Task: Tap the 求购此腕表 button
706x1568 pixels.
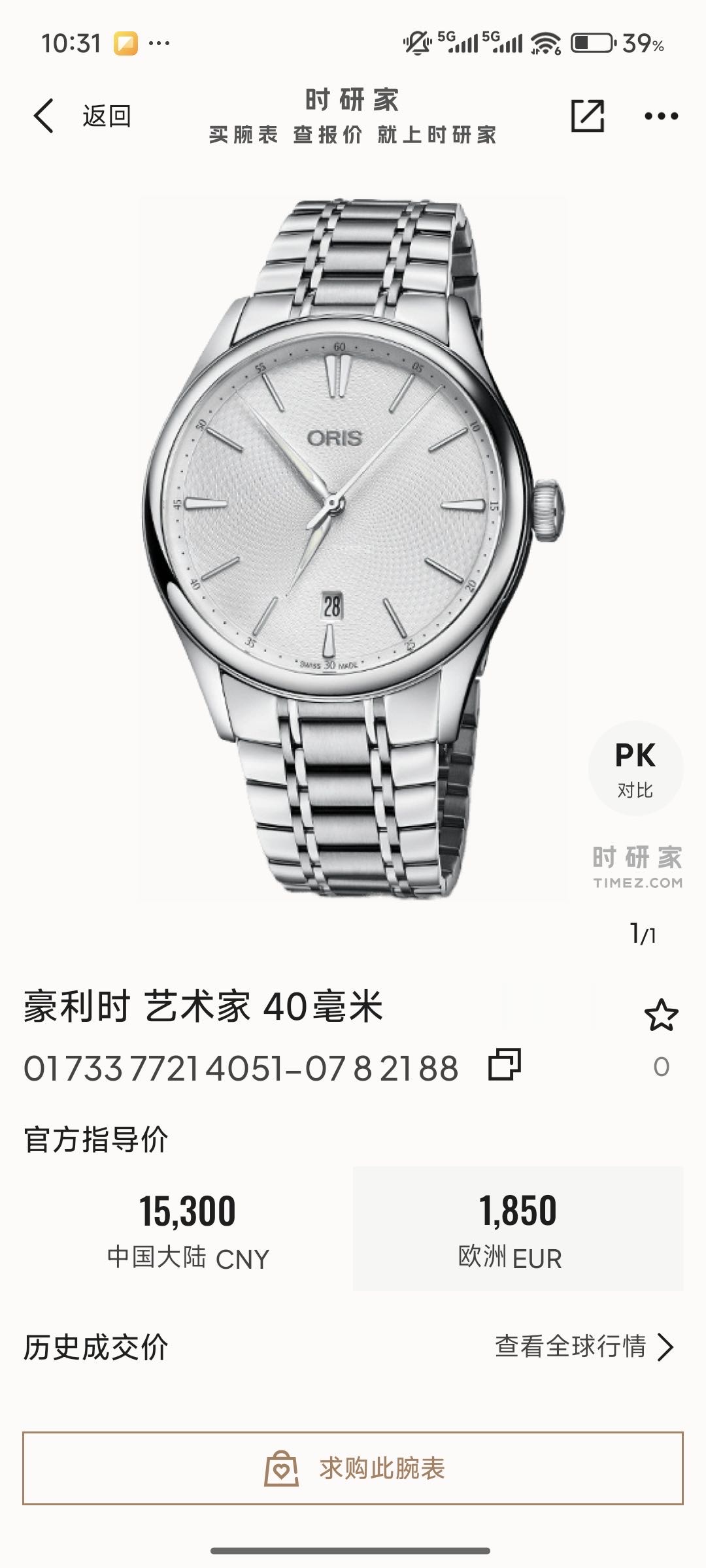Action: 353,1469
